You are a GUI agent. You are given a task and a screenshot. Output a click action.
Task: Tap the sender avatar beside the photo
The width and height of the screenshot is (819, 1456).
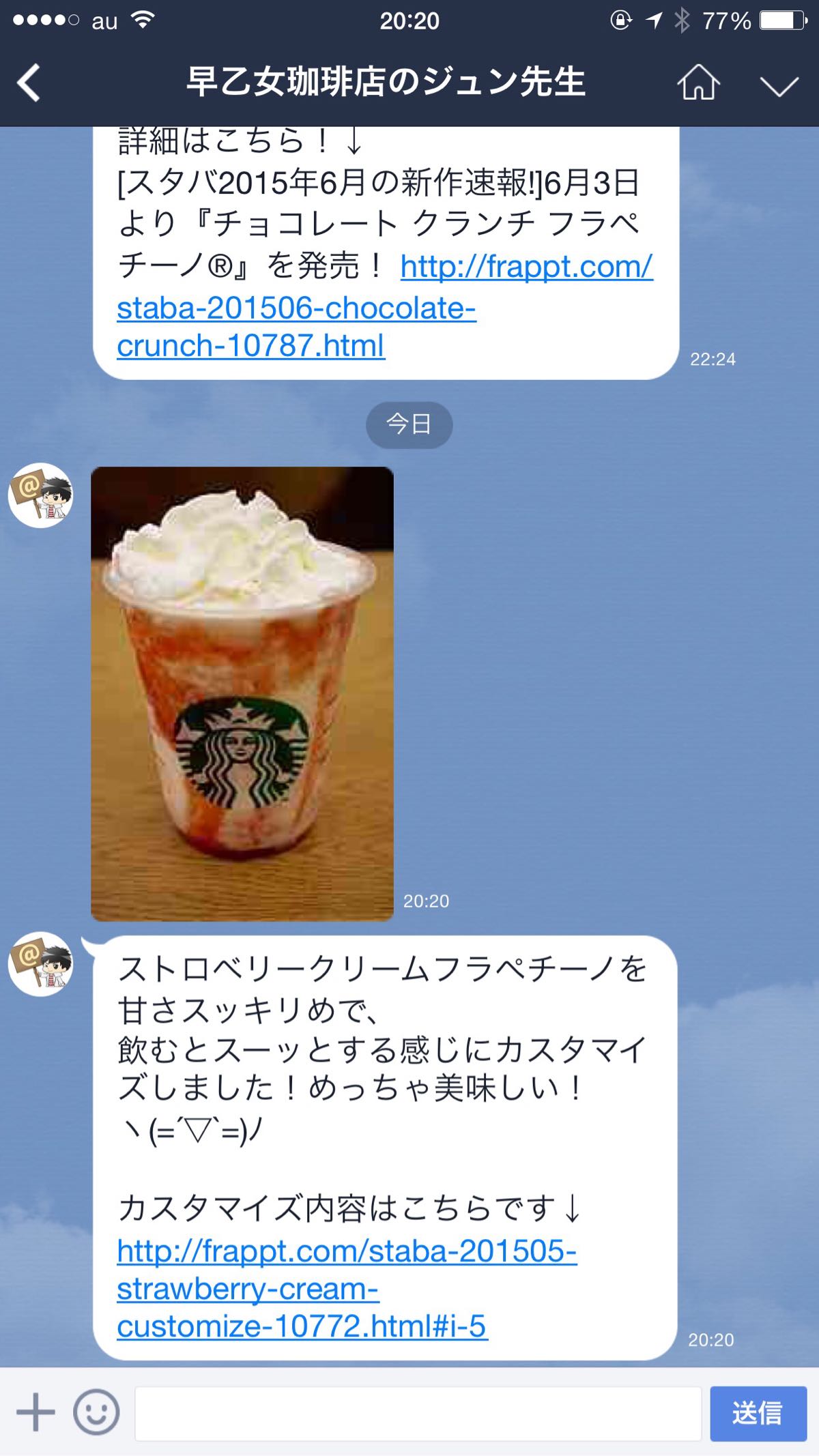click(x=40, y=495)
